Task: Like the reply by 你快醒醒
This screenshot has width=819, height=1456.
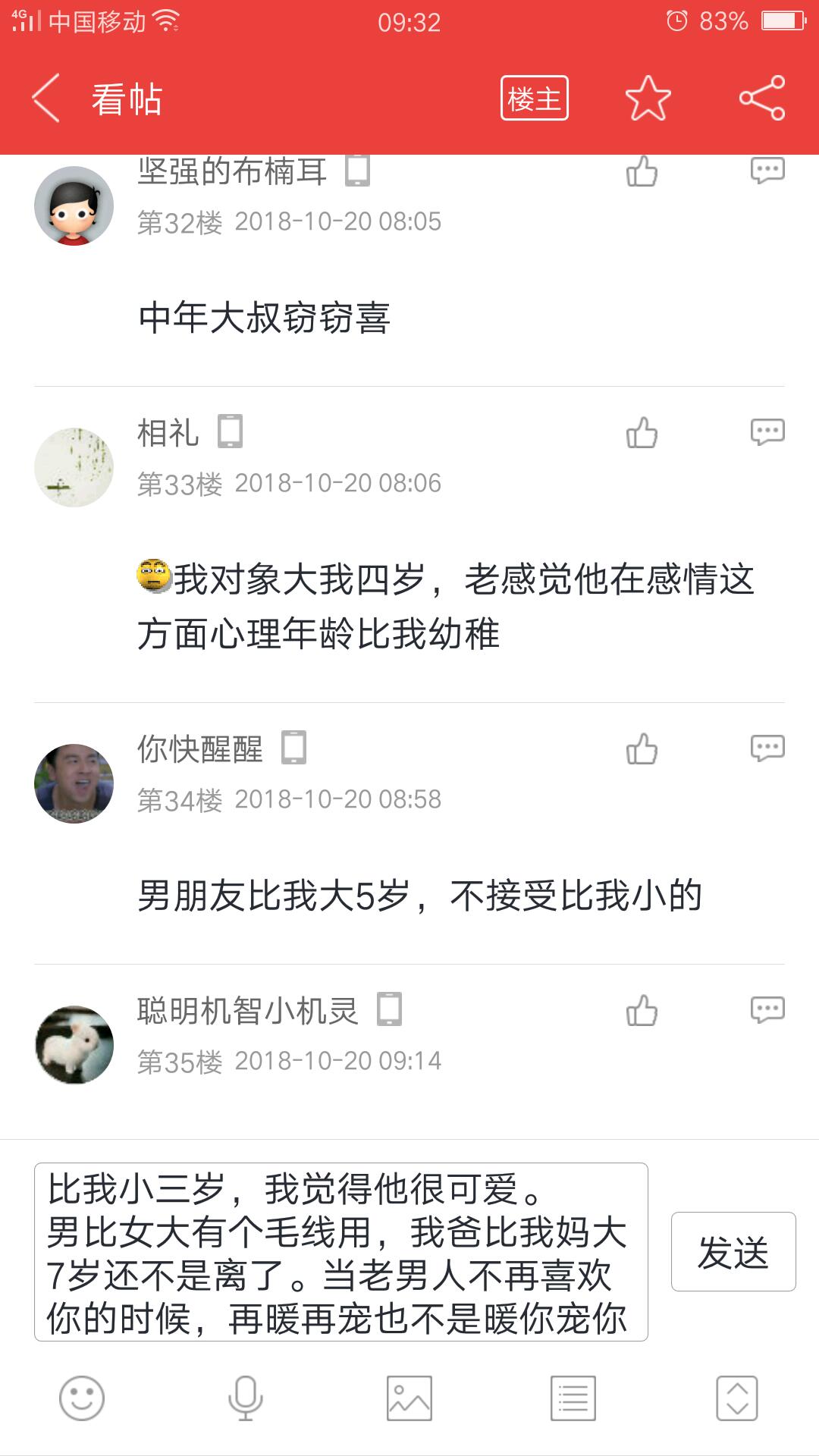Action: [x=642, y=749]
